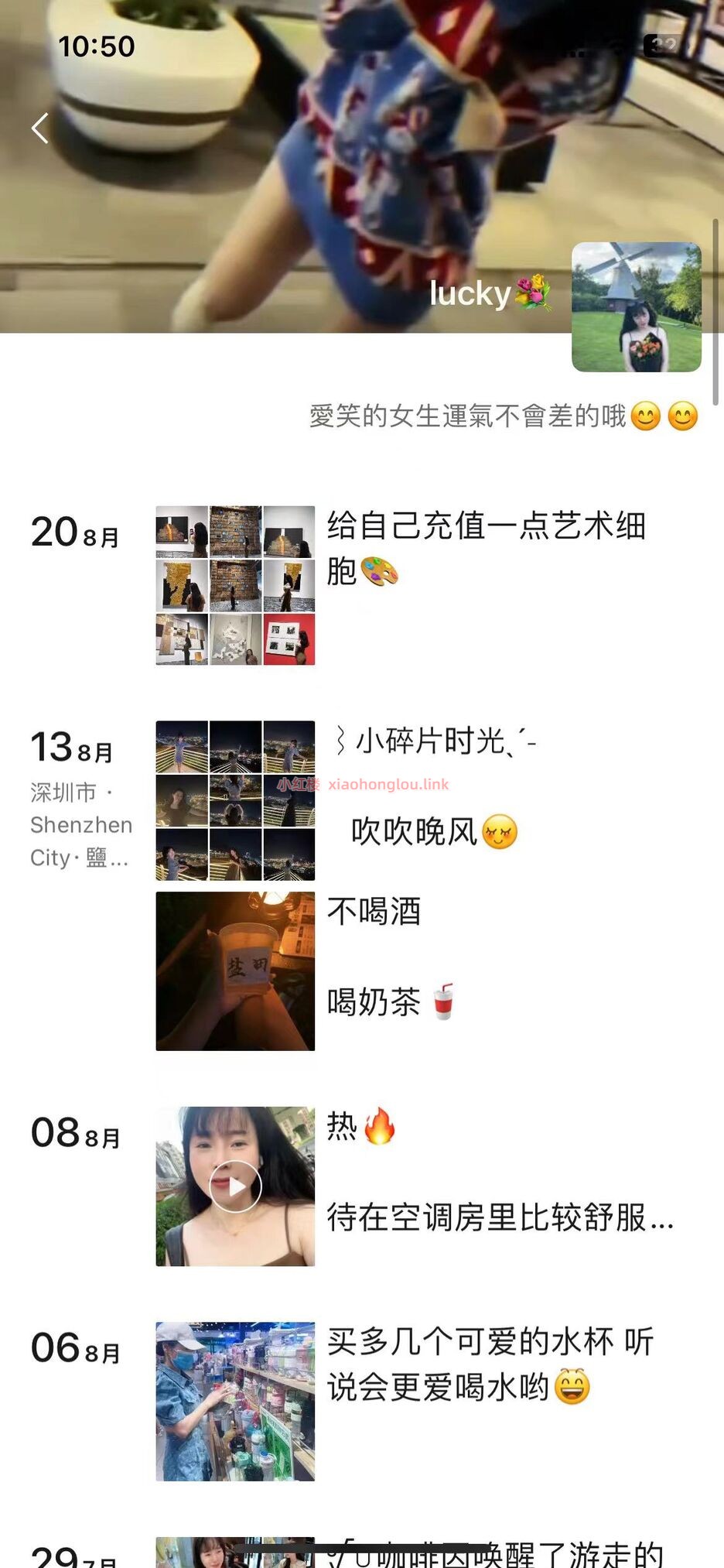Open the milk tea cup photo post
Viewport: 724px width, 1568px height.
pos(235,971)
